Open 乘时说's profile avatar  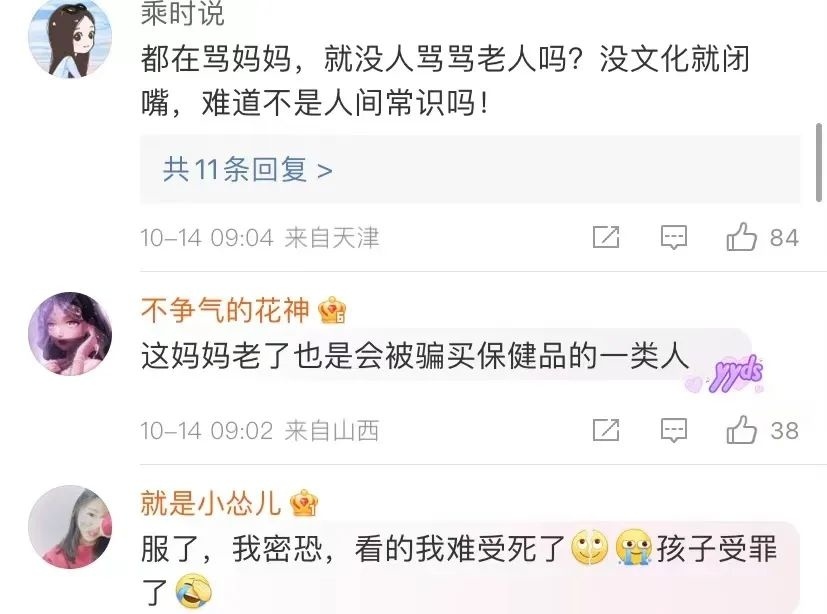point(69,38)
